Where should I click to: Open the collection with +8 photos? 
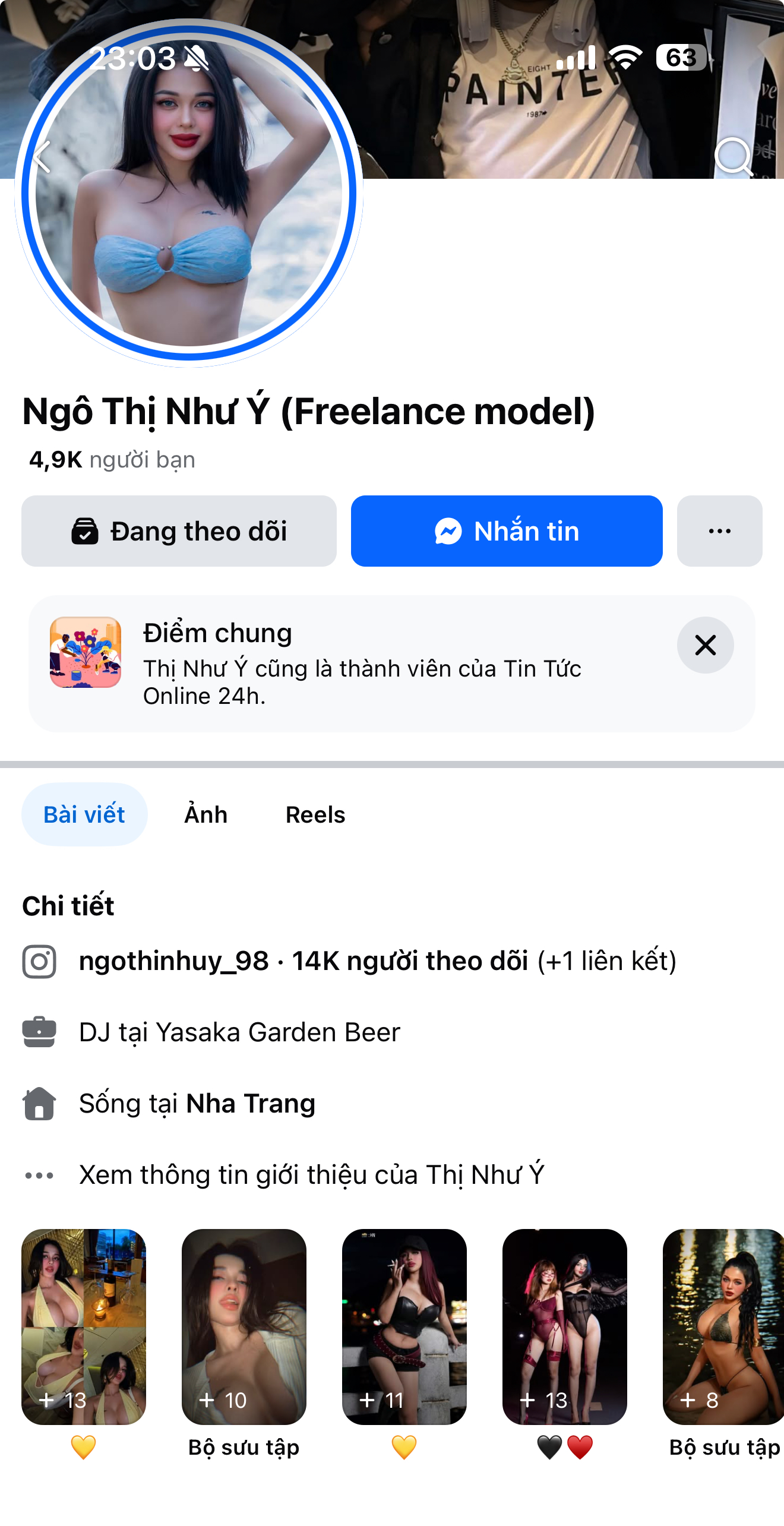723,1326
